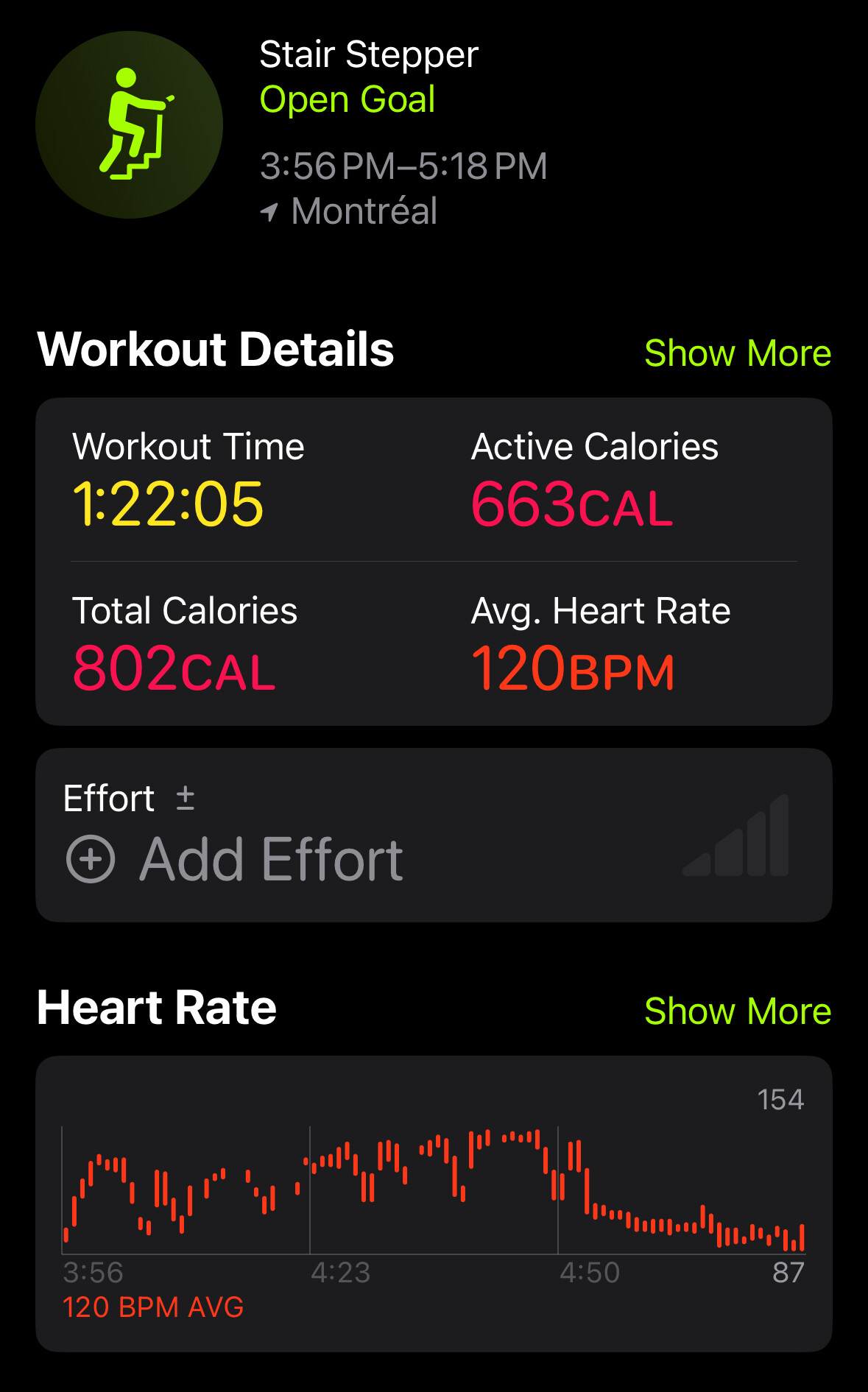This screenshot has width=868, height=1392.
Task: Show more Workout Details
Action: click(737, 353)
